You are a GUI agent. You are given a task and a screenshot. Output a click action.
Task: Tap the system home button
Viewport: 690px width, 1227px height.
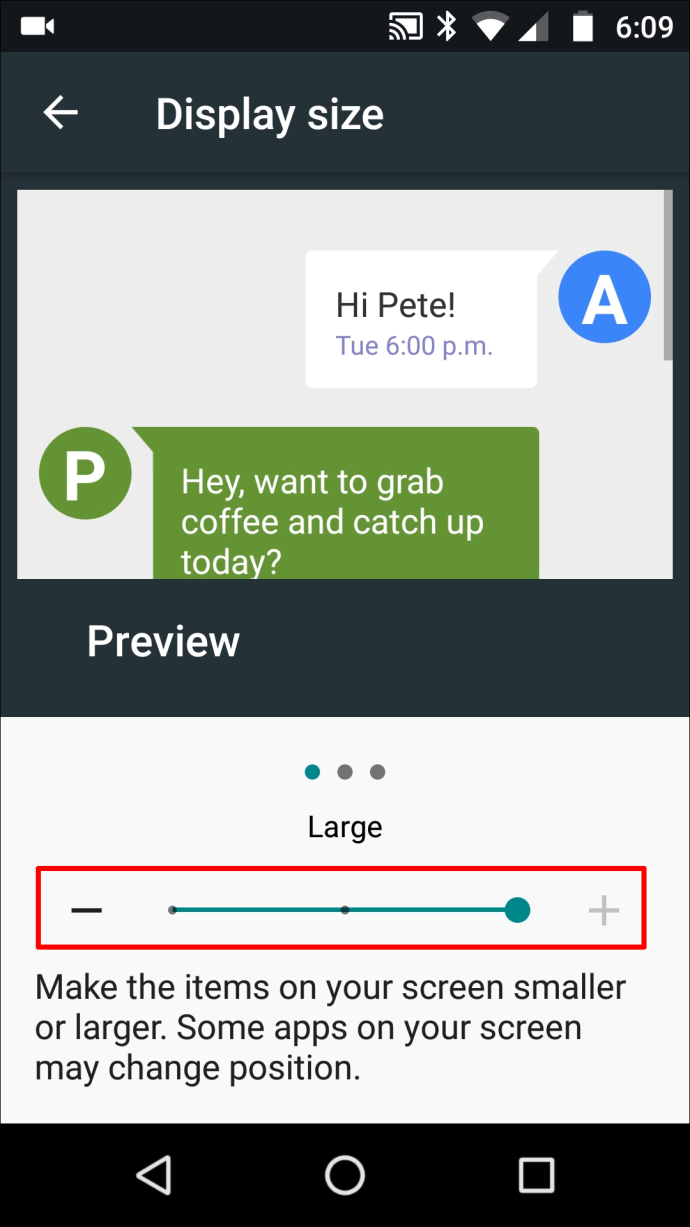pos(345,1175)
